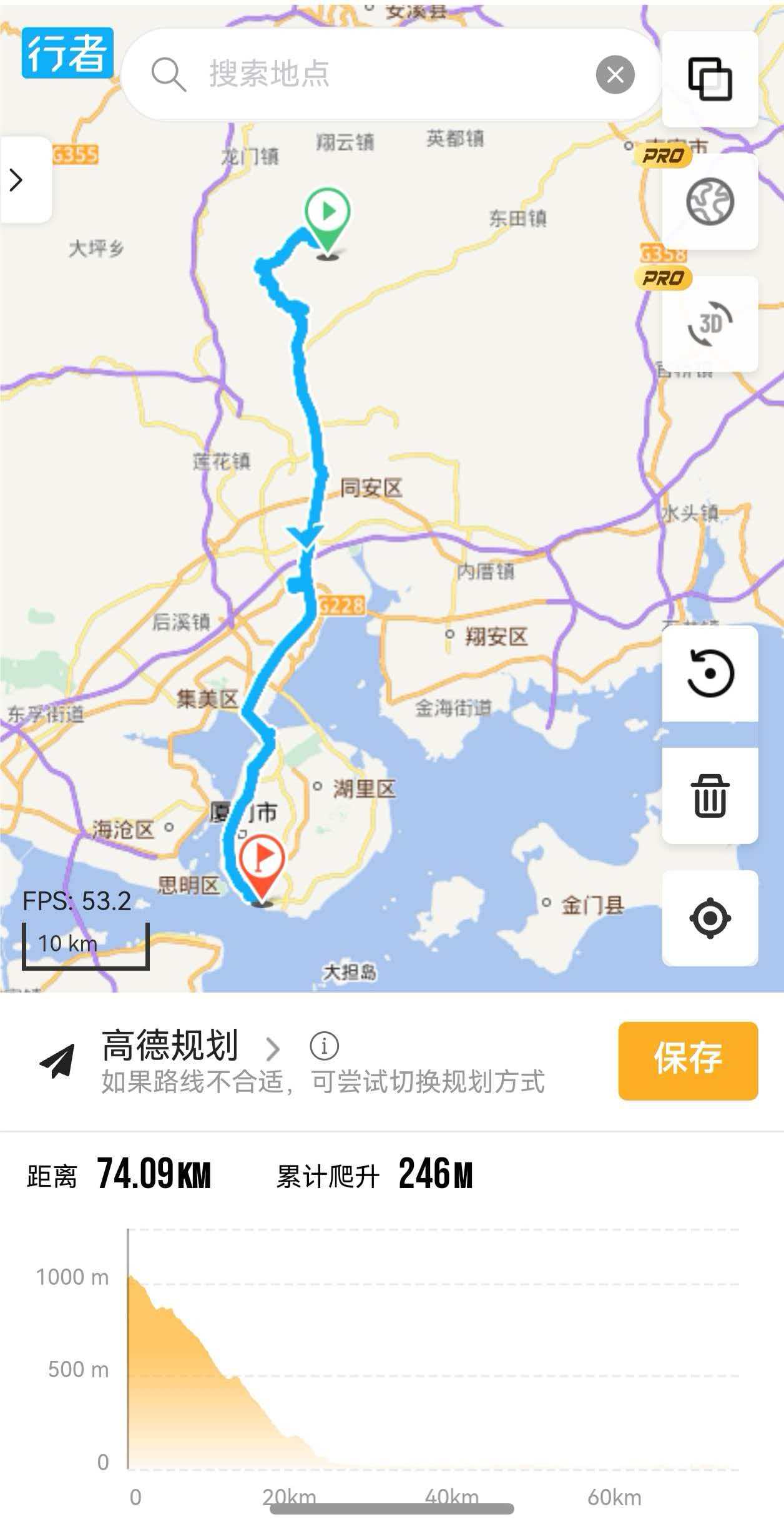Enable the PRO 3D map view
Viewport: 784px width, 1527px height.
point(710,324)
